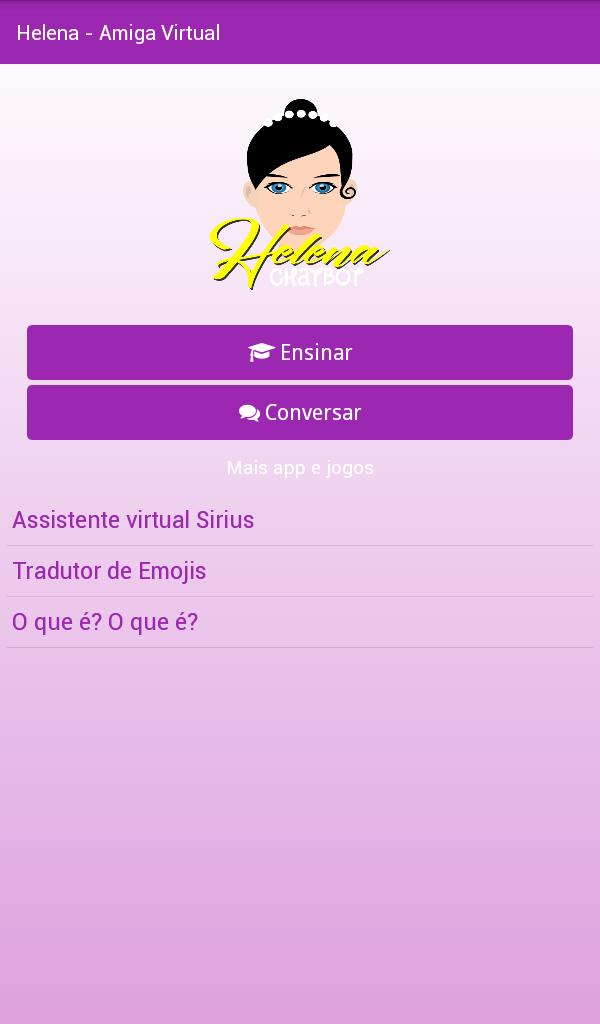The width and height of the screenshot is (600, 1024).
Task: Tap the Ensinar button
Action: tap(300, 352)
